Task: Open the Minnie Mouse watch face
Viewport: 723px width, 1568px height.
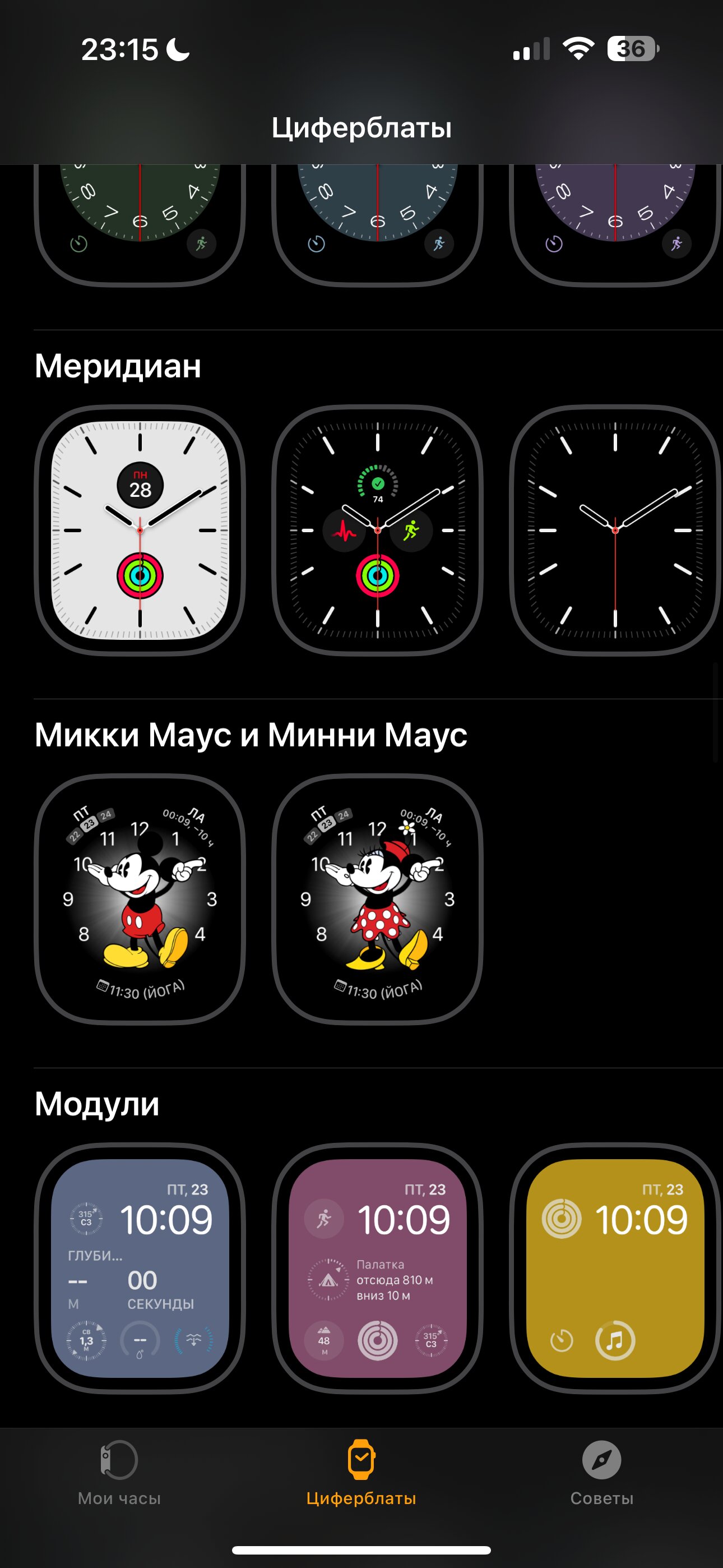Action: 377,899
